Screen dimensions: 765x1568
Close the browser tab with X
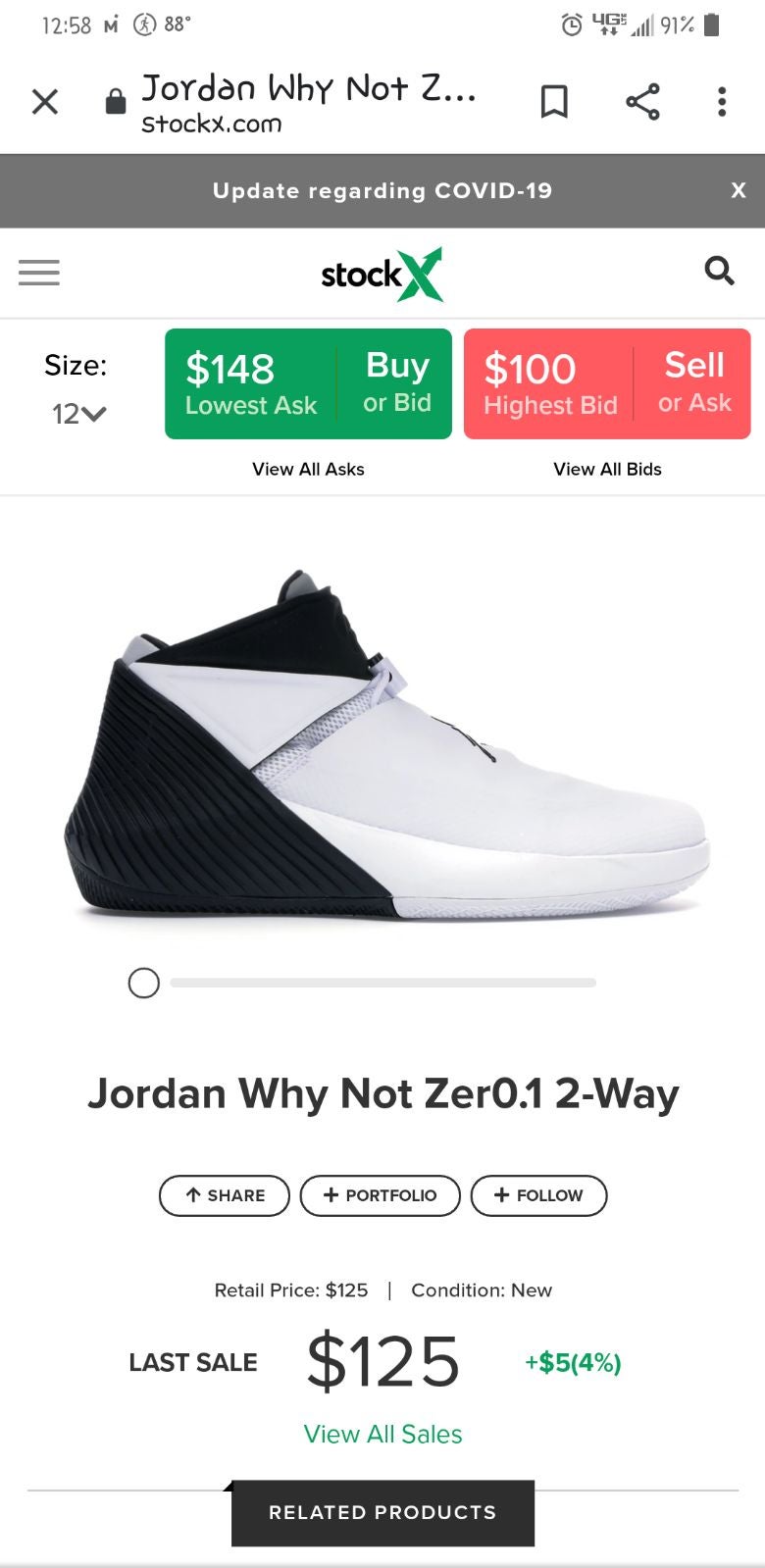(45, 102)
